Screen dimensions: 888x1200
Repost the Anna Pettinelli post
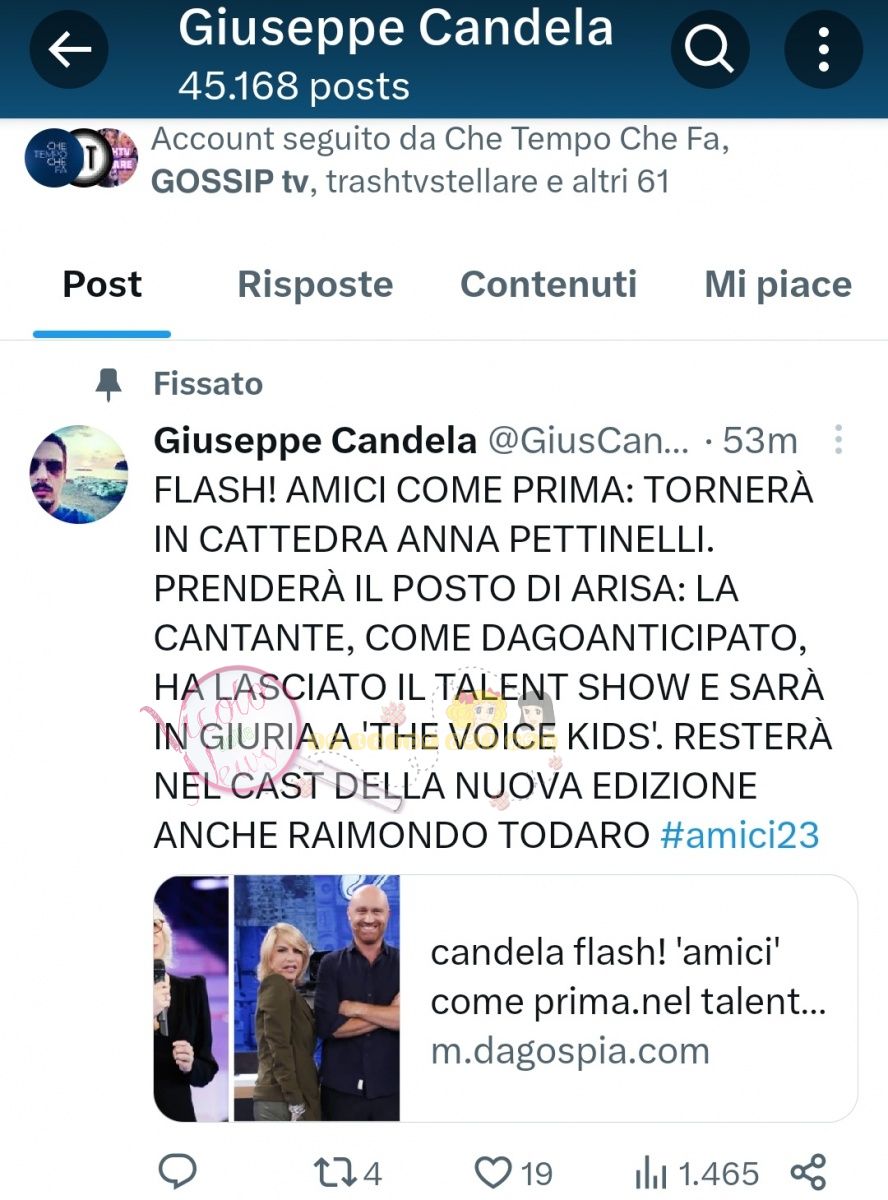(x=346, y=1172)
